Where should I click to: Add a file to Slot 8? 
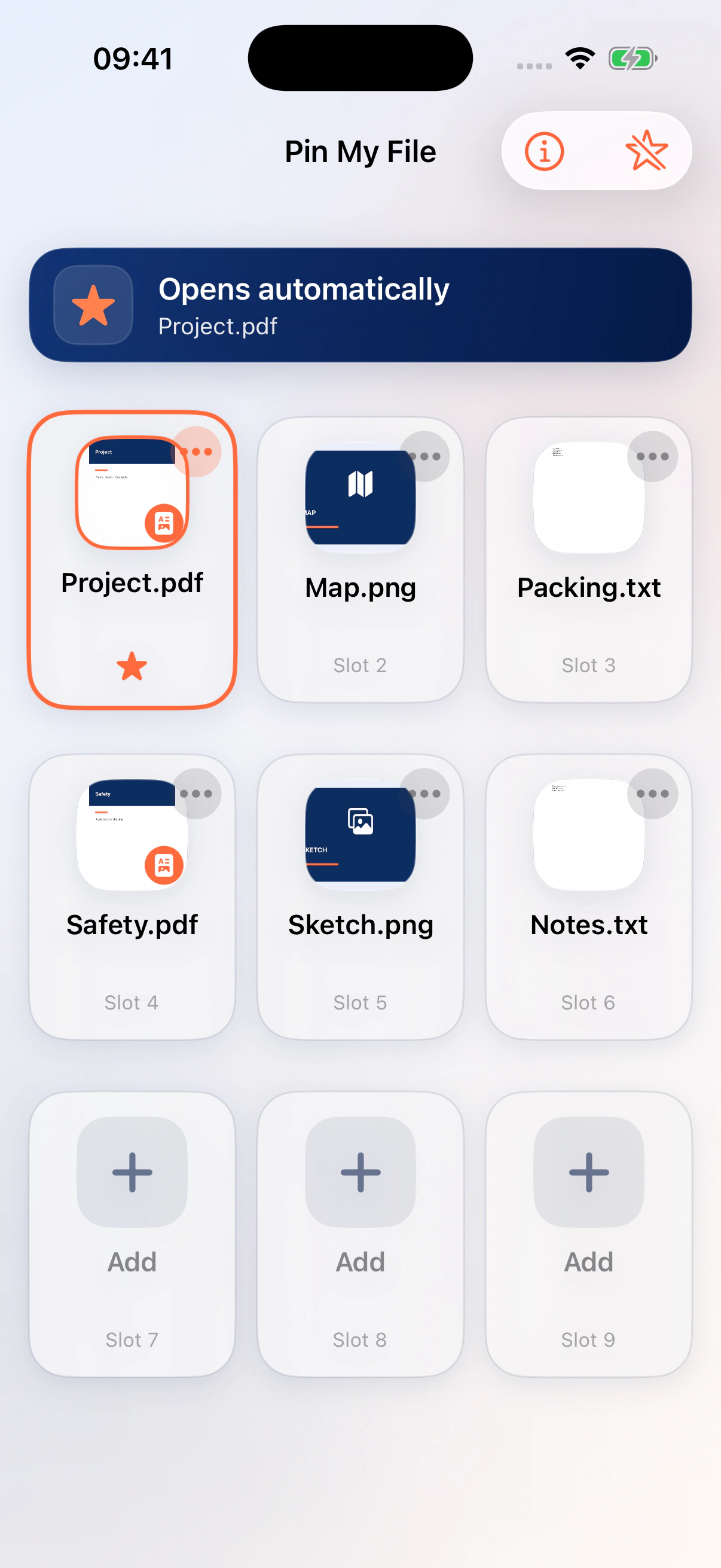[360, 1234]
